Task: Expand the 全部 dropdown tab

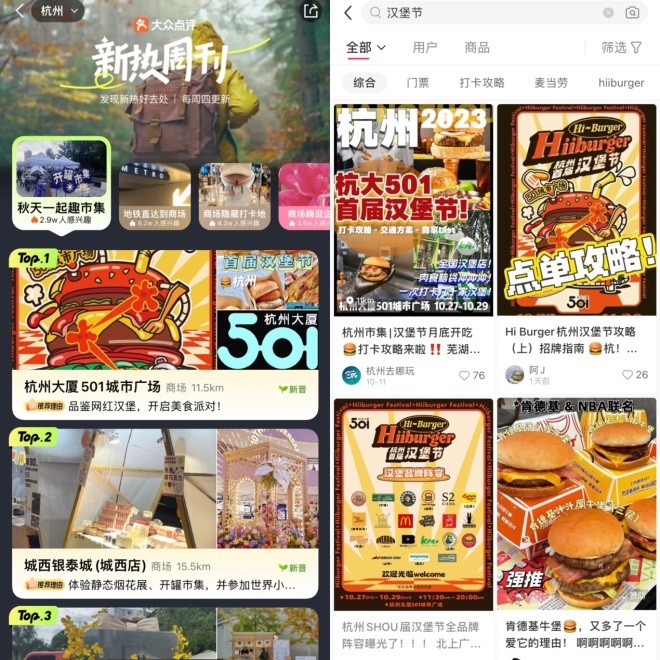Action: (x=365, y=48)
